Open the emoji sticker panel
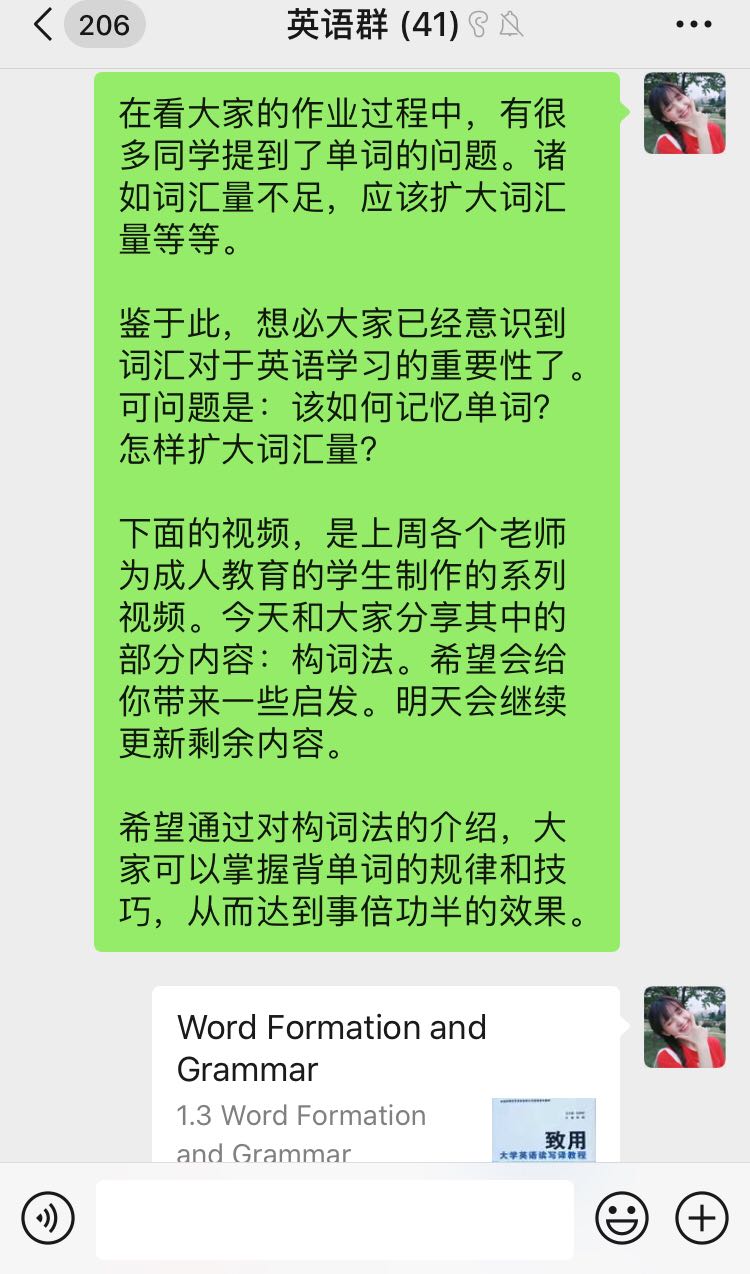750x1274 pixels. tap(622, 1218)
